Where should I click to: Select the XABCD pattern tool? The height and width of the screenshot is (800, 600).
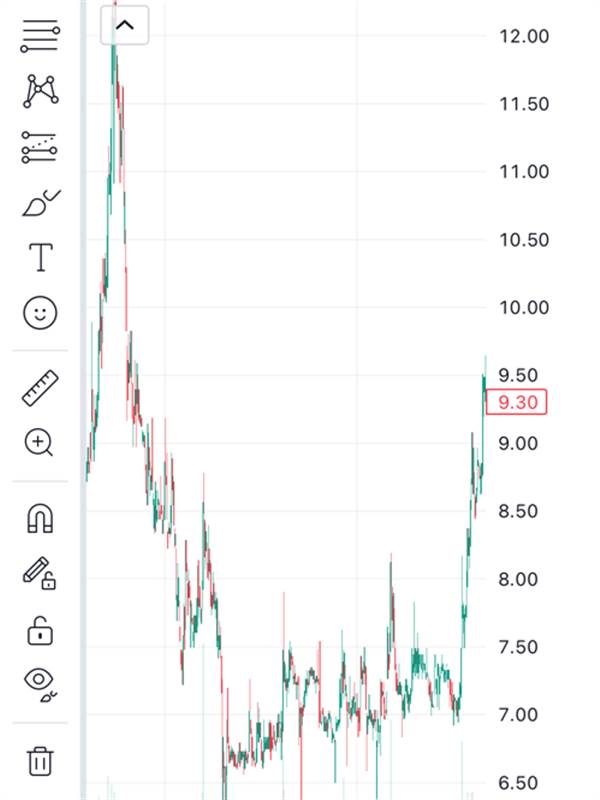[x=40, y=91]
